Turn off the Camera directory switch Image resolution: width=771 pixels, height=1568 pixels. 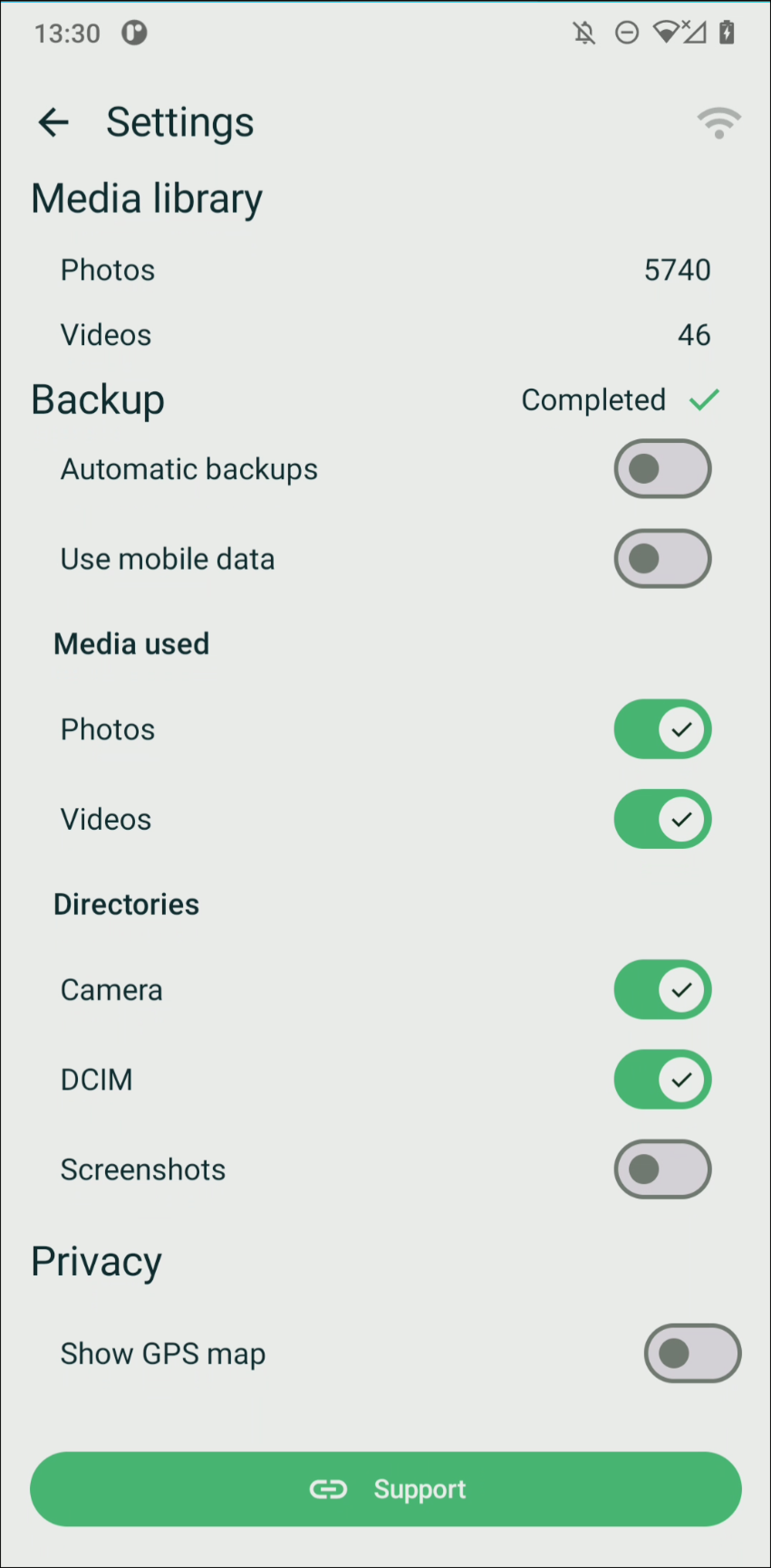pos(662,989)
